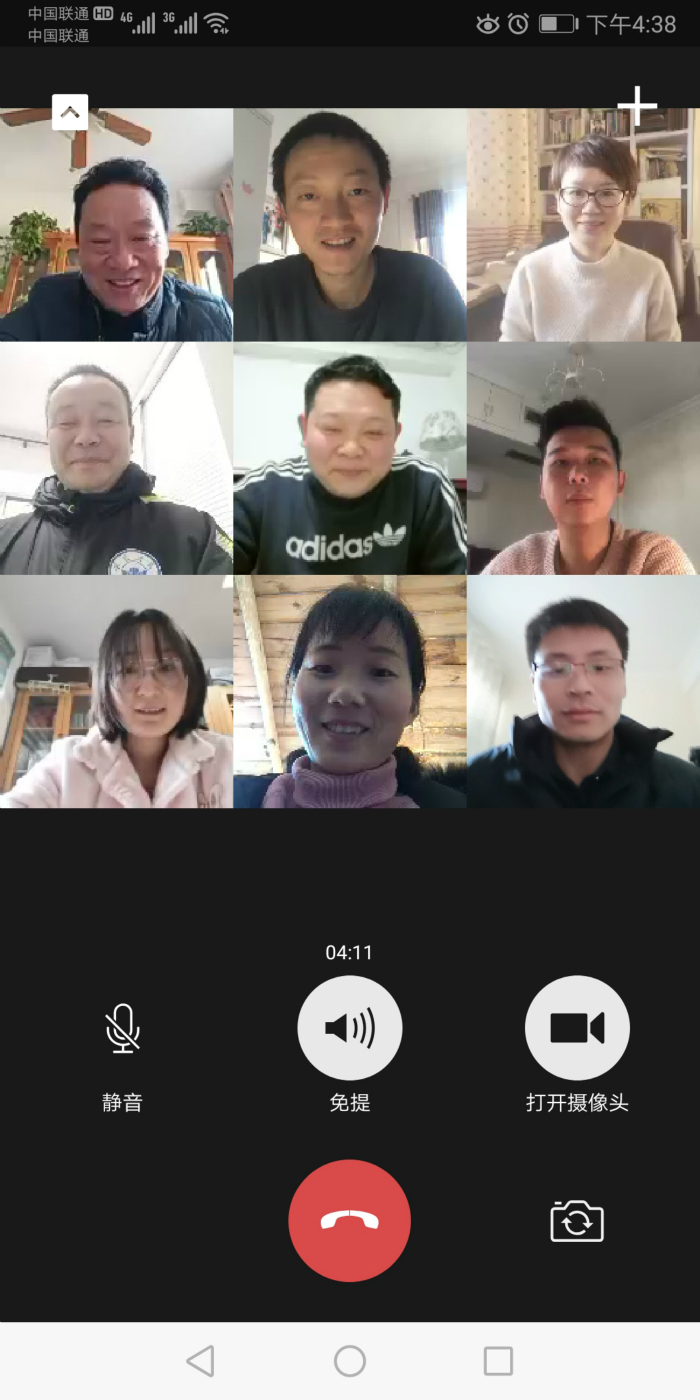The width and height of the screenshot is (700, 1400).
Task: Hang up with the red button
Action: [x=350, y=1220]
